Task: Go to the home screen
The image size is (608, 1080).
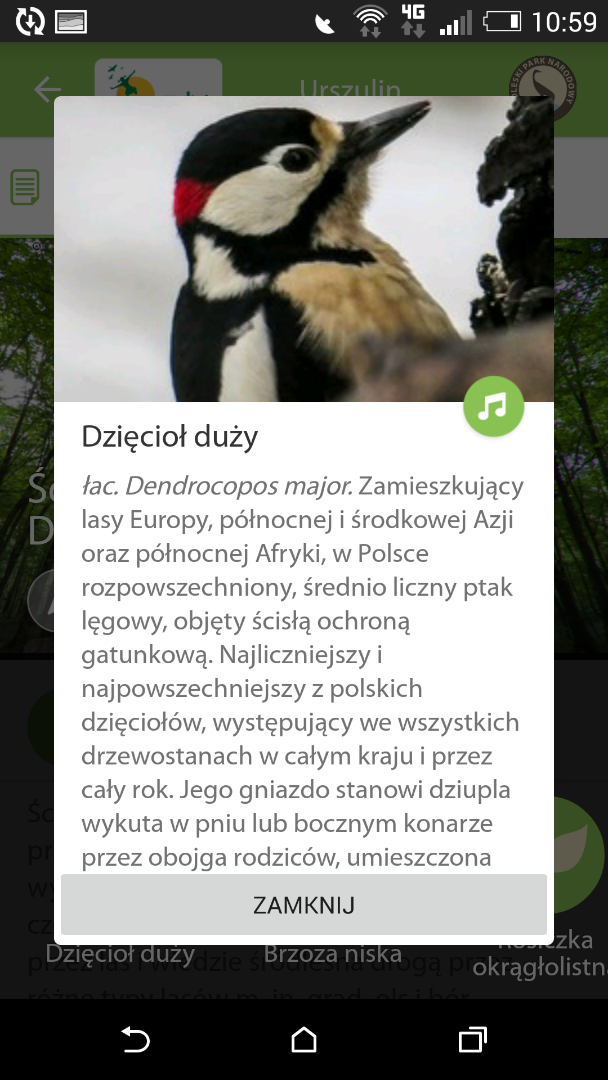Action: tap(304, 1040)
